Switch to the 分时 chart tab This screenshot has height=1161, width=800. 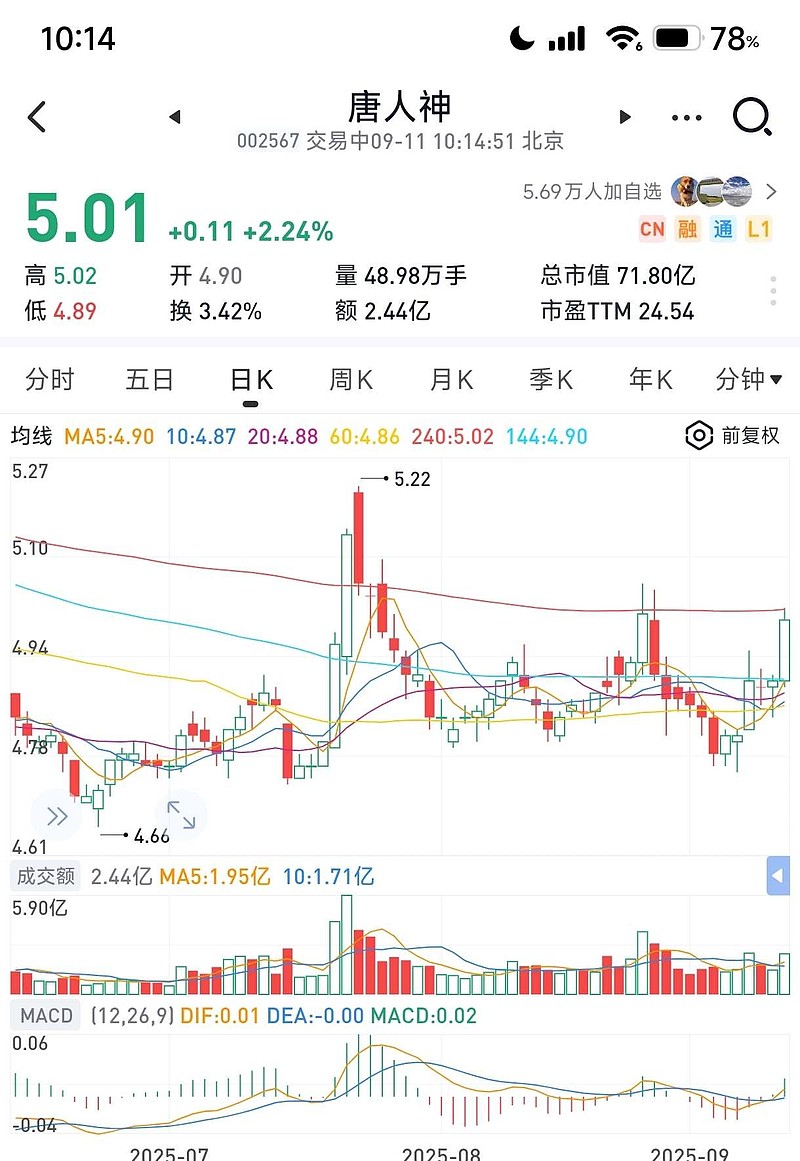[50, 380]
